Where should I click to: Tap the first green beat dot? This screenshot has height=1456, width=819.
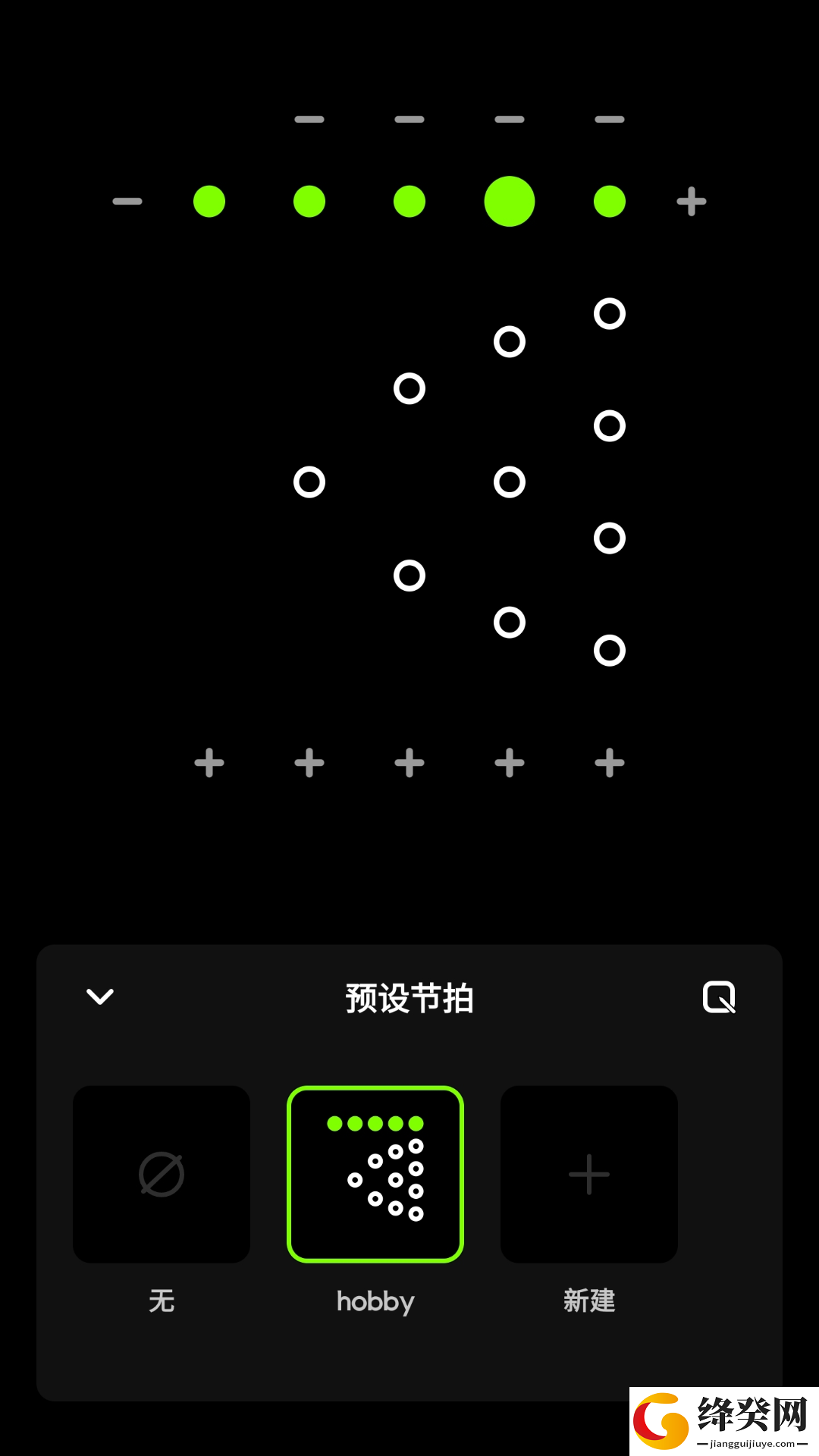pyautogui.click(x=209, y=202)
